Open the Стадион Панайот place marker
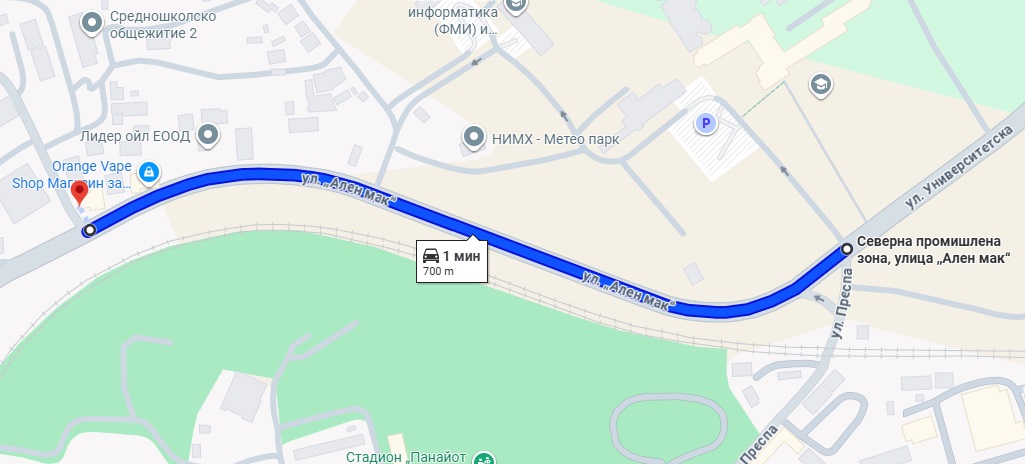Viewport: 1025px width, 464px height. tap(484, 459)
